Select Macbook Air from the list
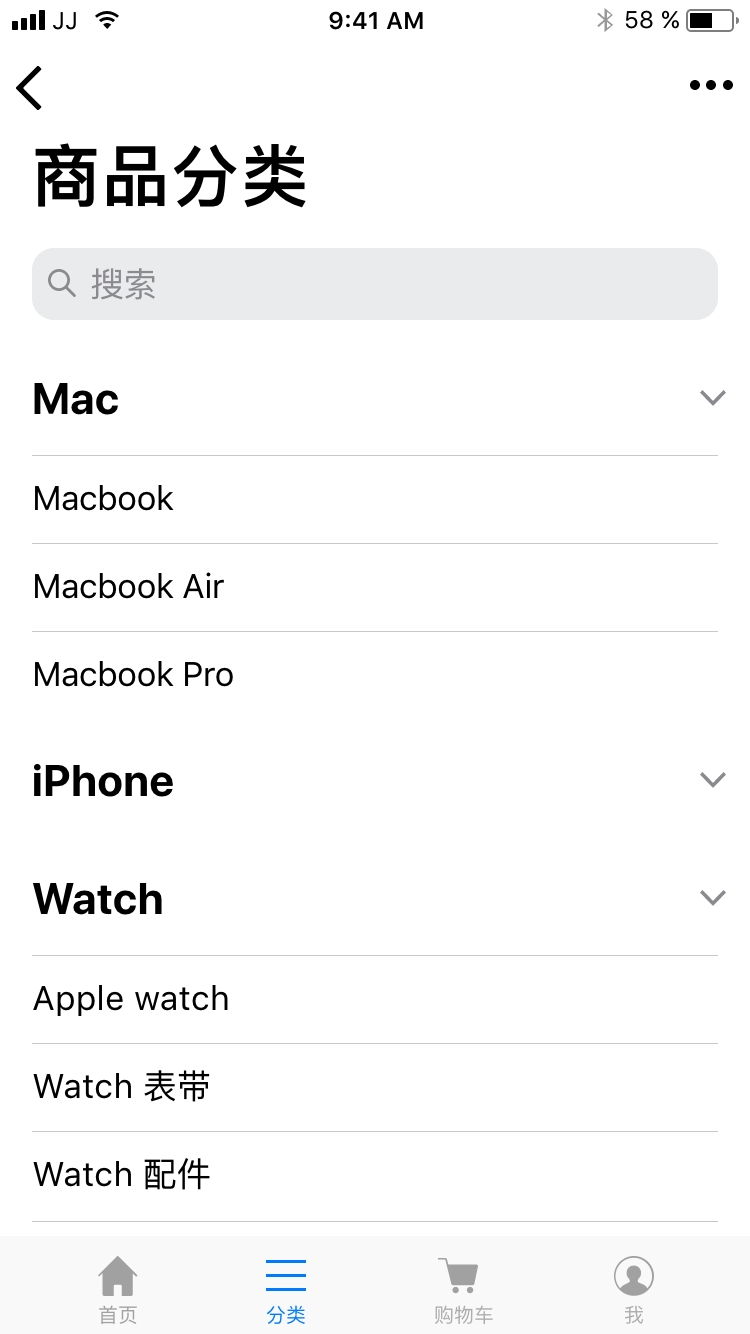Image resolution: width=750 pixels, height=1334 pixels. (375, 587)
